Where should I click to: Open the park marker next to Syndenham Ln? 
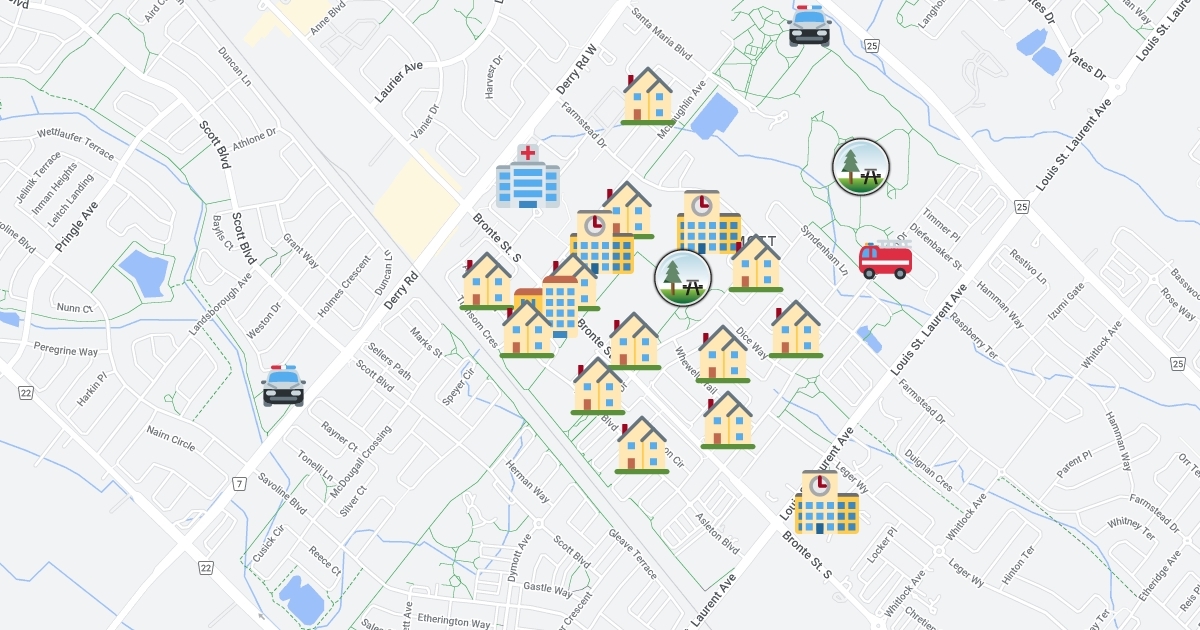point(683,277)
